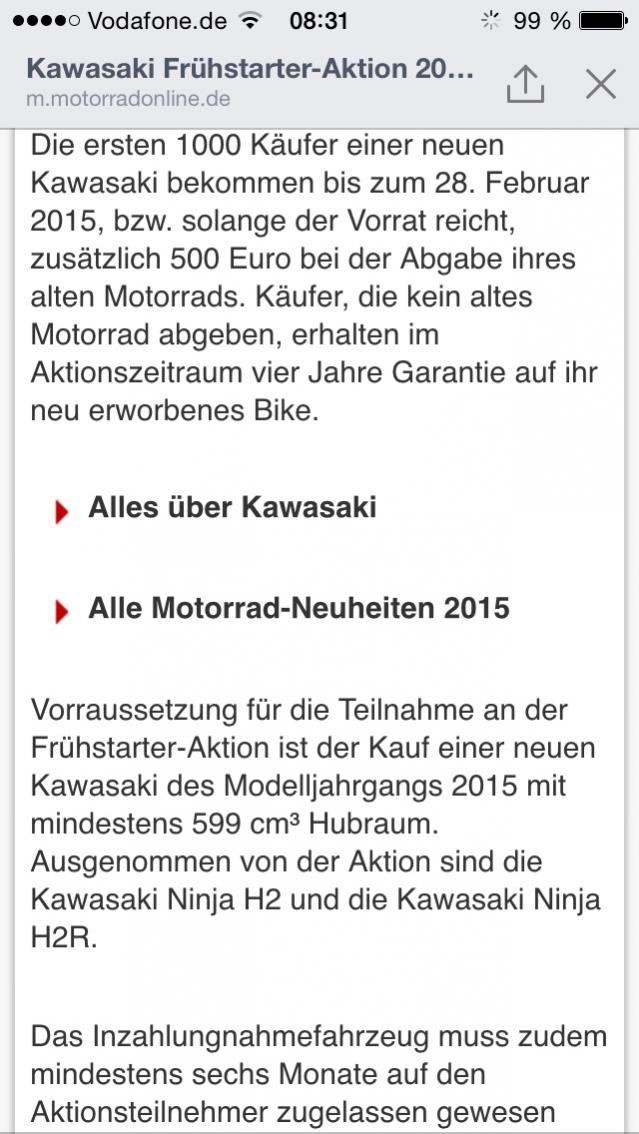Share this Kawasaki article page
Screen dimensions: 639x1134
tap(525, 84)
